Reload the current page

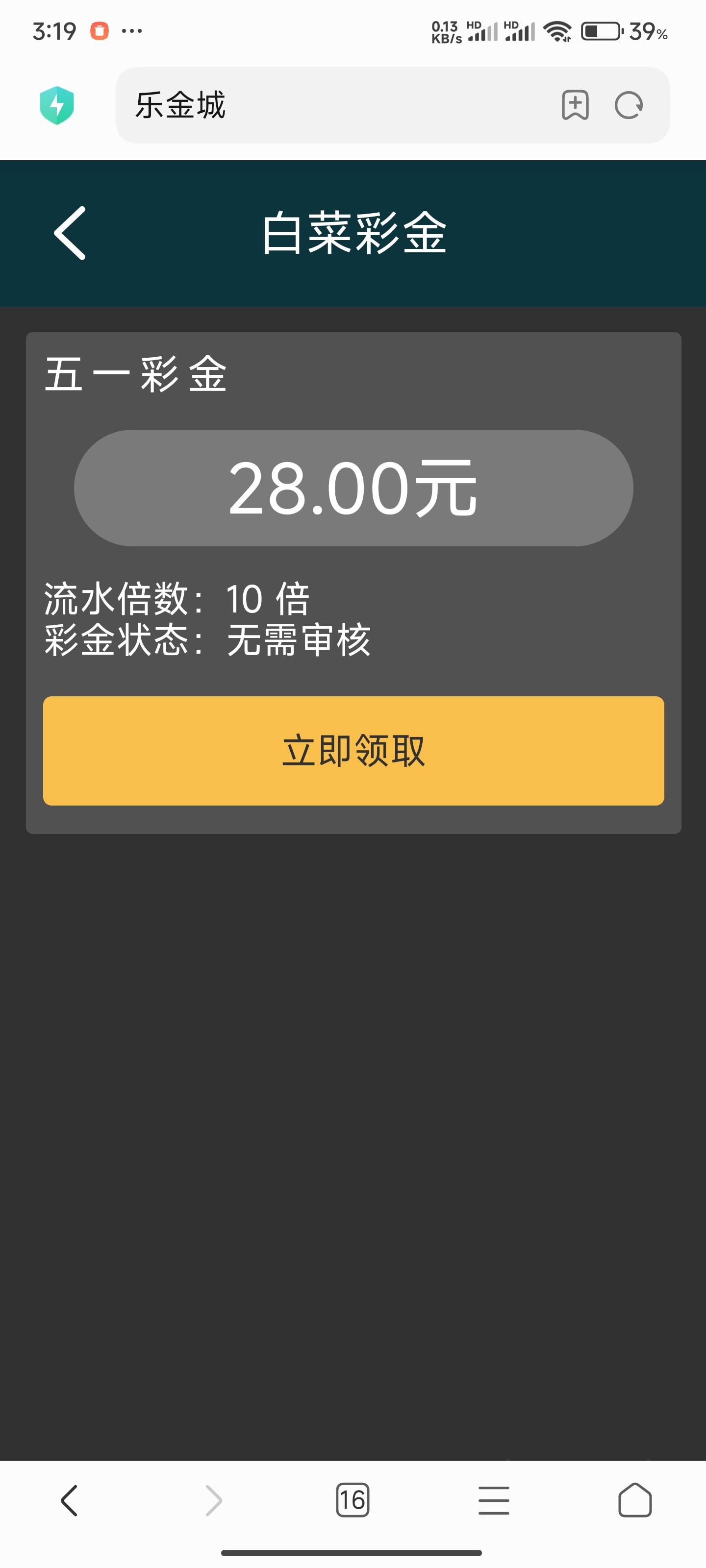(x=629, y=105)
